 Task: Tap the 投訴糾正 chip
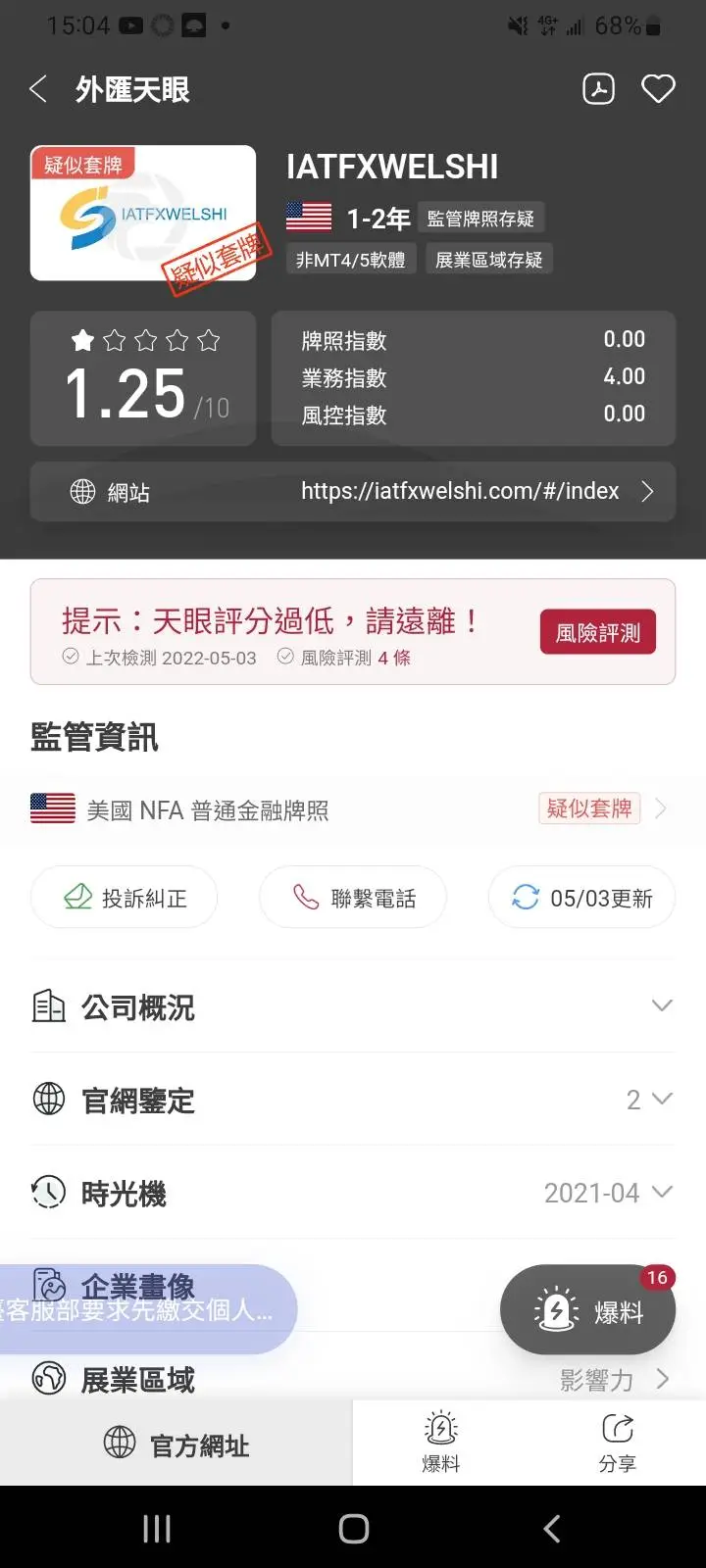coord(124,898)
